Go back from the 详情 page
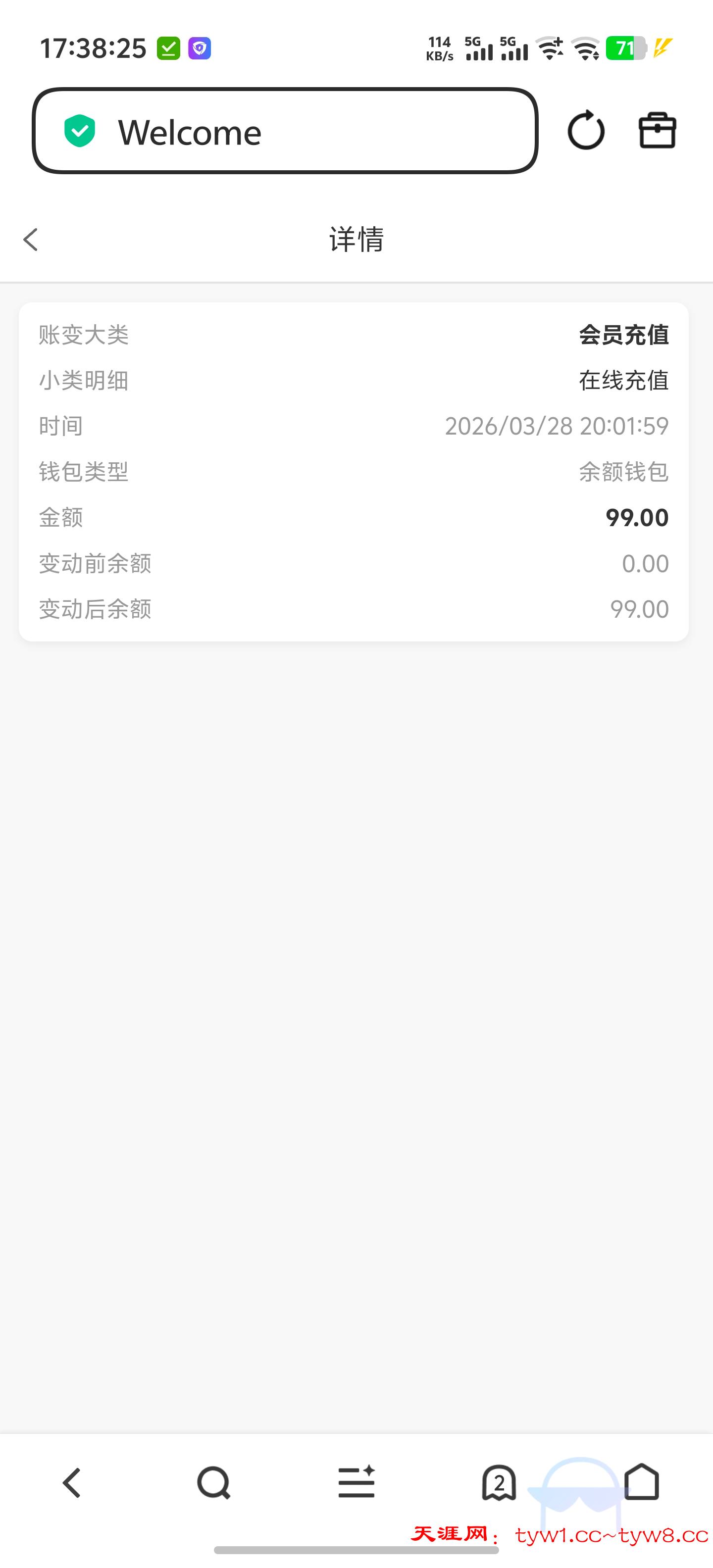This screenshot has width=713, height=1568. pos(31,239)
